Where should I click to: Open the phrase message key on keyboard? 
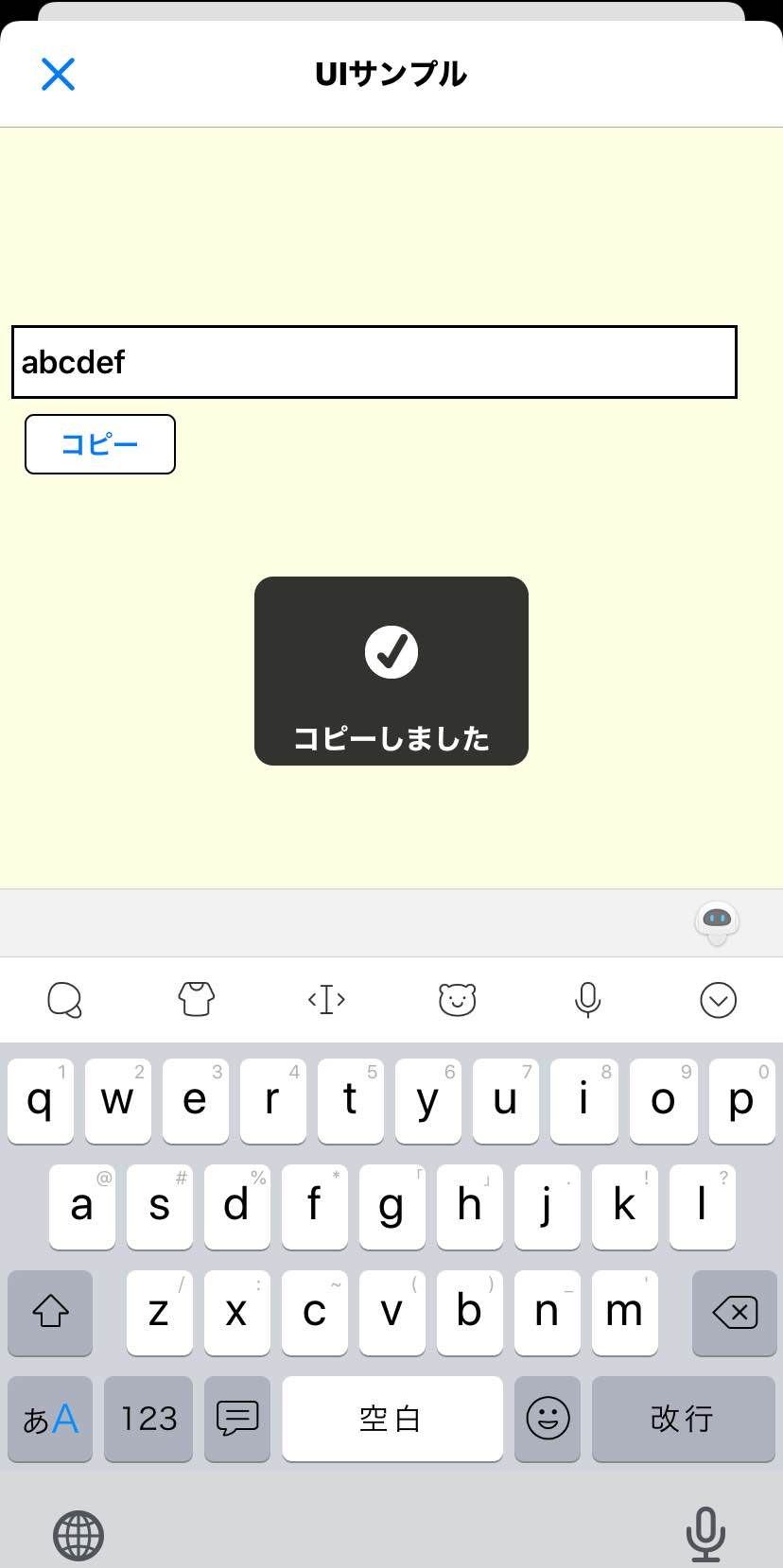tap(237, 1418)
